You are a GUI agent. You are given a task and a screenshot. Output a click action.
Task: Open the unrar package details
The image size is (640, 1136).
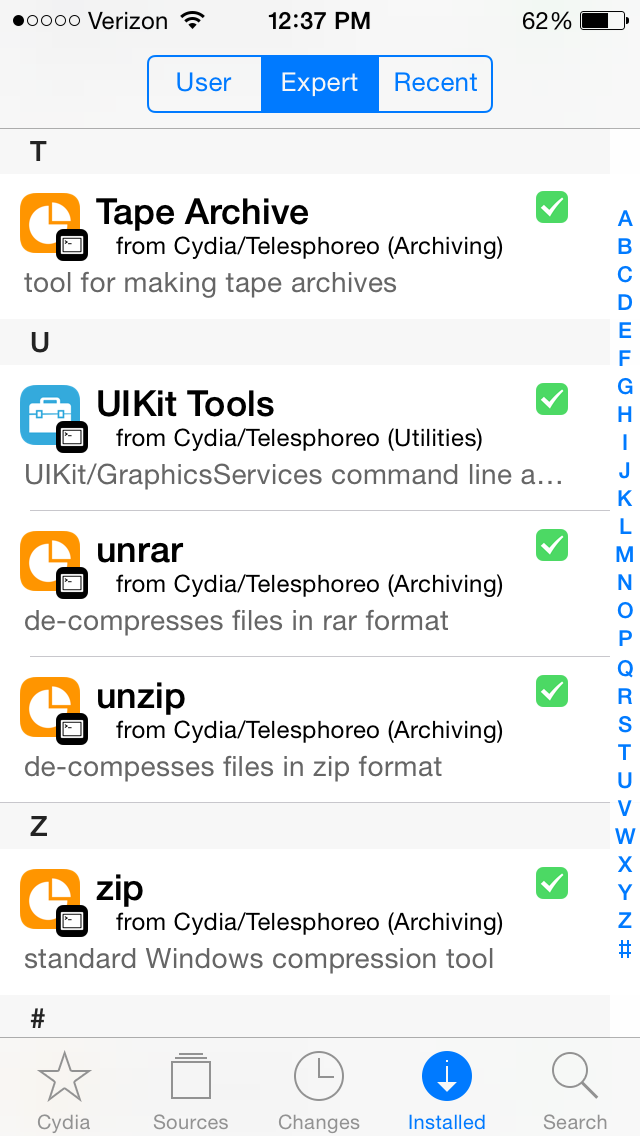click(304, 584)
